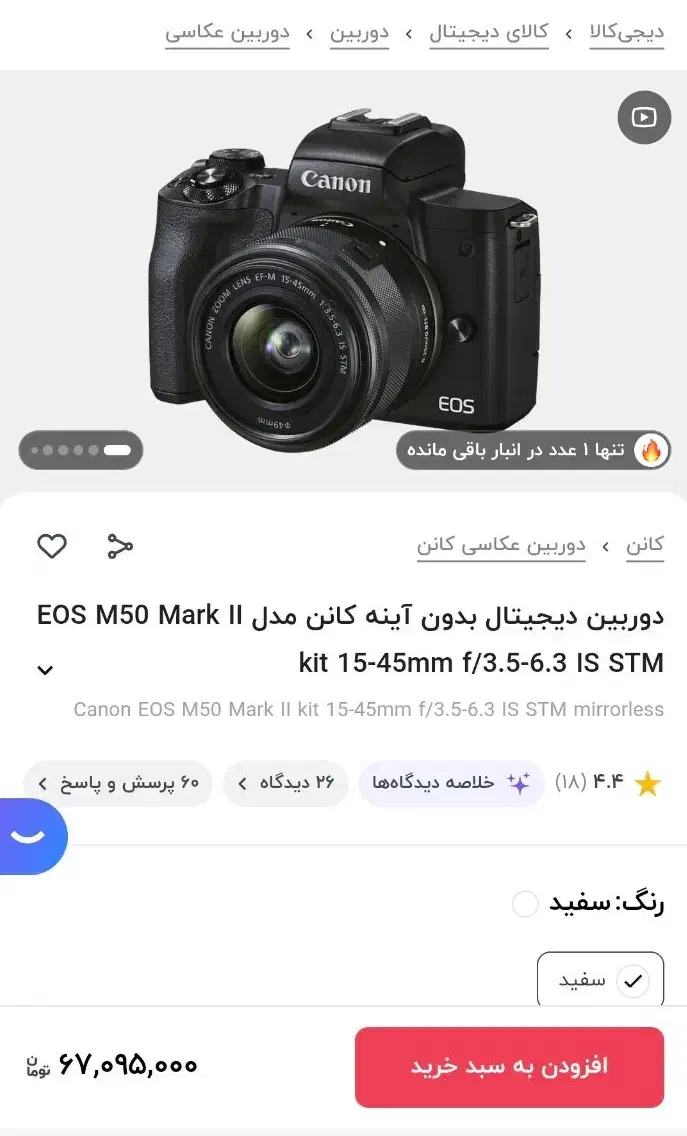Go to the دوربین category breadcrumb
This screenshot has width=687, height=1136.
359,32
